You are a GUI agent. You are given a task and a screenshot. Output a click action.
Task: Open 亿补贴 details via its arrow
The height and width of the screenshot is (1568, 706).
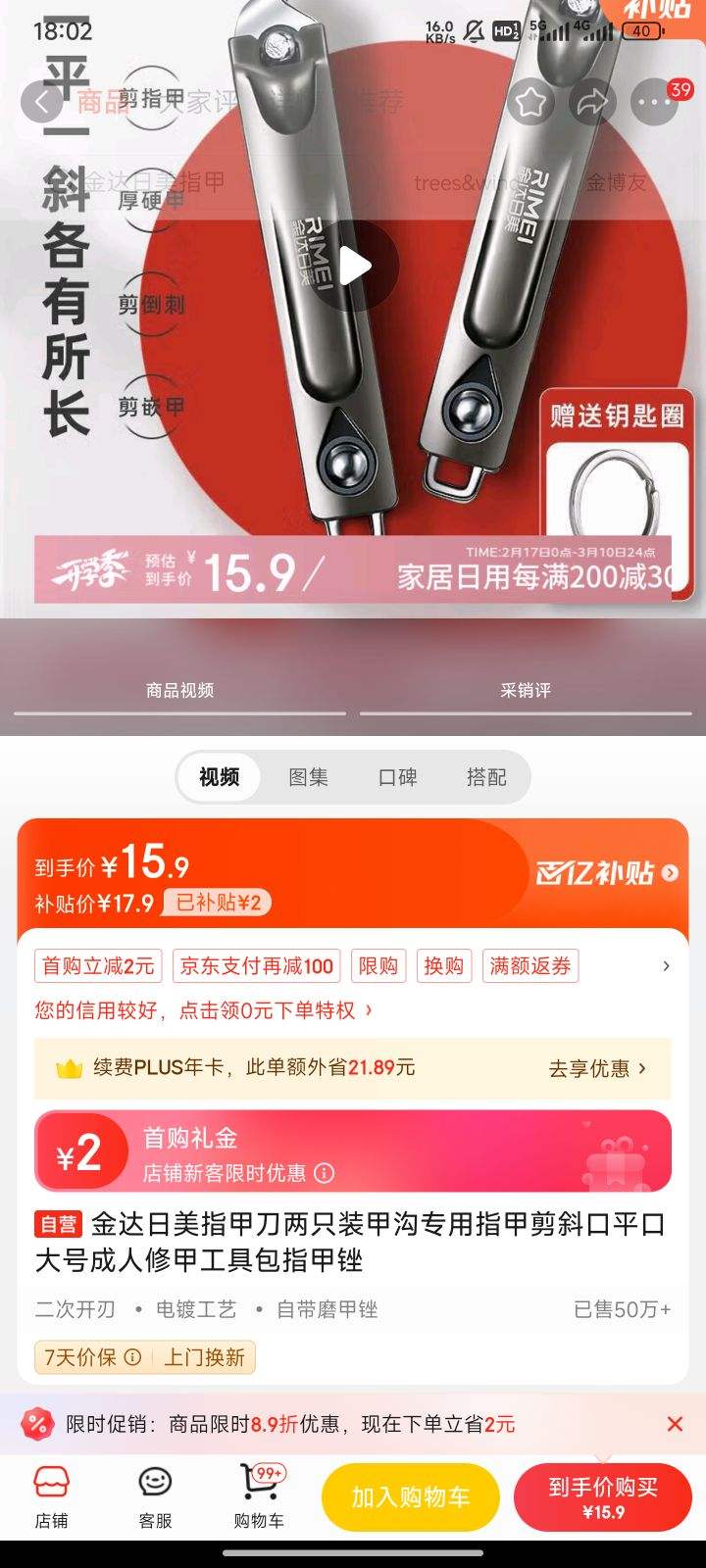669,872
